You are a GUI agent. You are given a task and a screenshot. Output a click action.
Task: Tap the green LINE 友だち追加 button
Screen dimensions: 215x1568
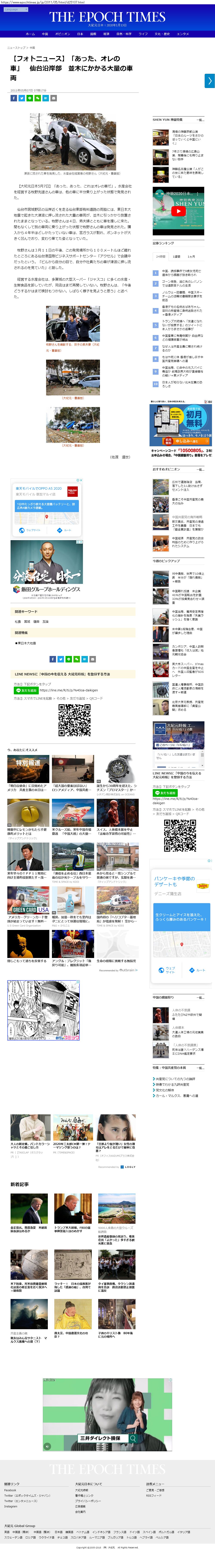tap(26, 690)
